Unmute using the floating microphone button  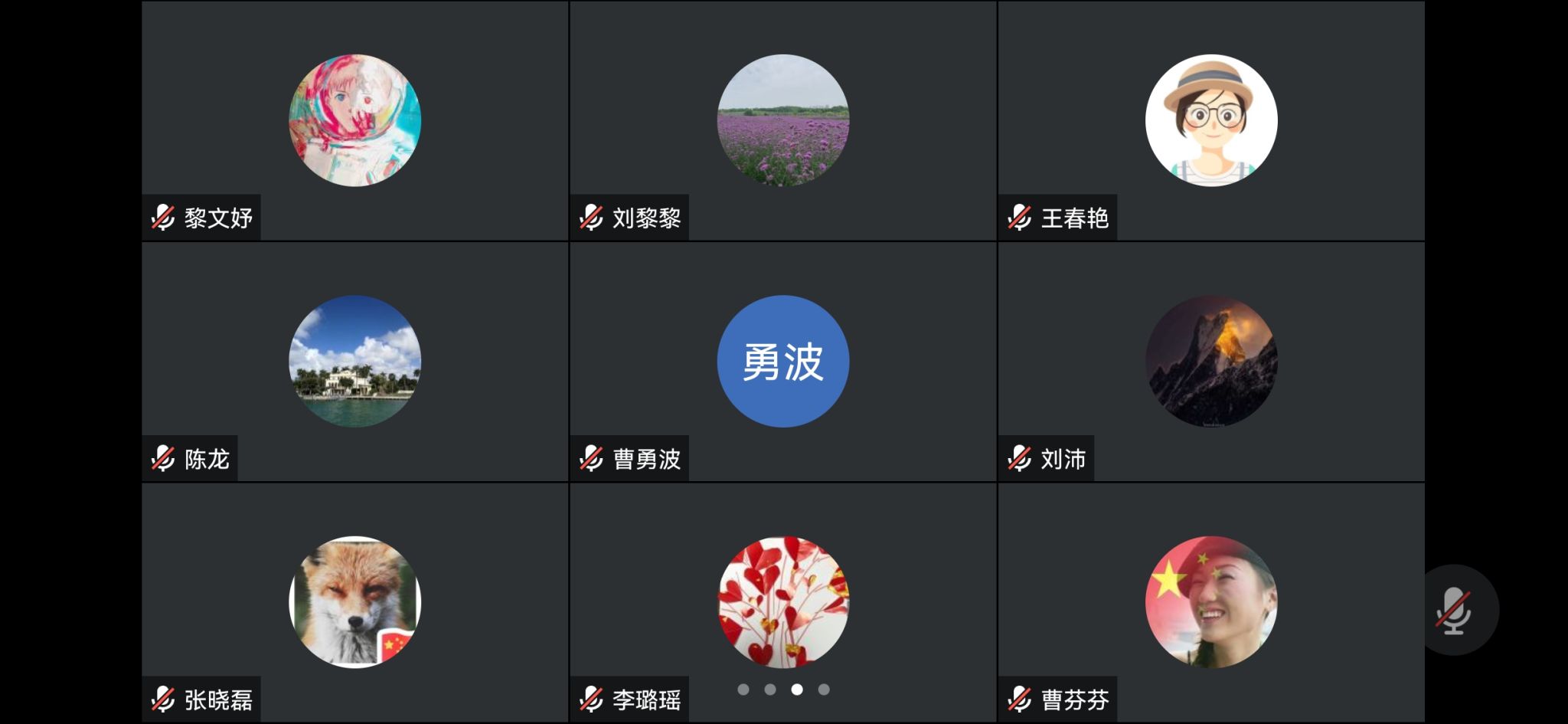1453,610
